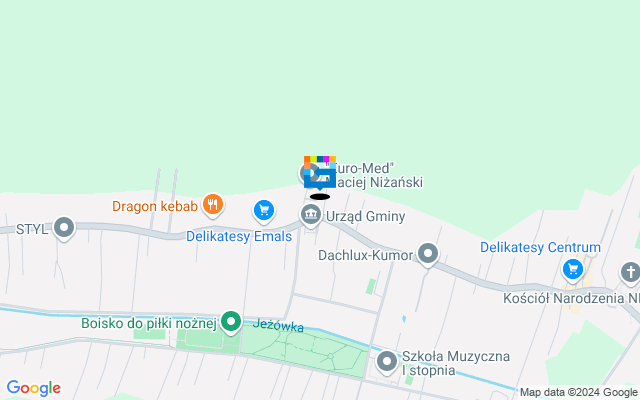Select the Delikatesy Emals shop pin
Screen dimensions: 640x400
click(264, 210)
